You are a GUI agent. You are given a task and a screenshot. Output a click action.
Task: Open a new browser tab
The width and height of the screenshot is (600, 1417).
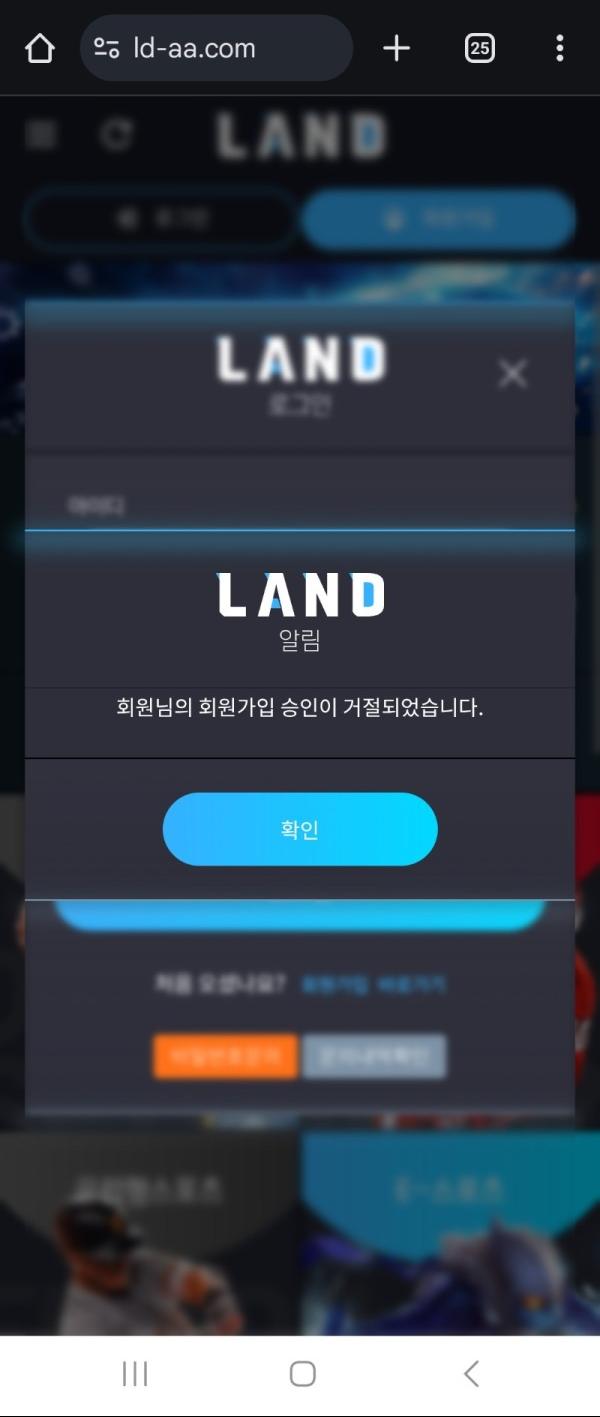coord(397,48)
